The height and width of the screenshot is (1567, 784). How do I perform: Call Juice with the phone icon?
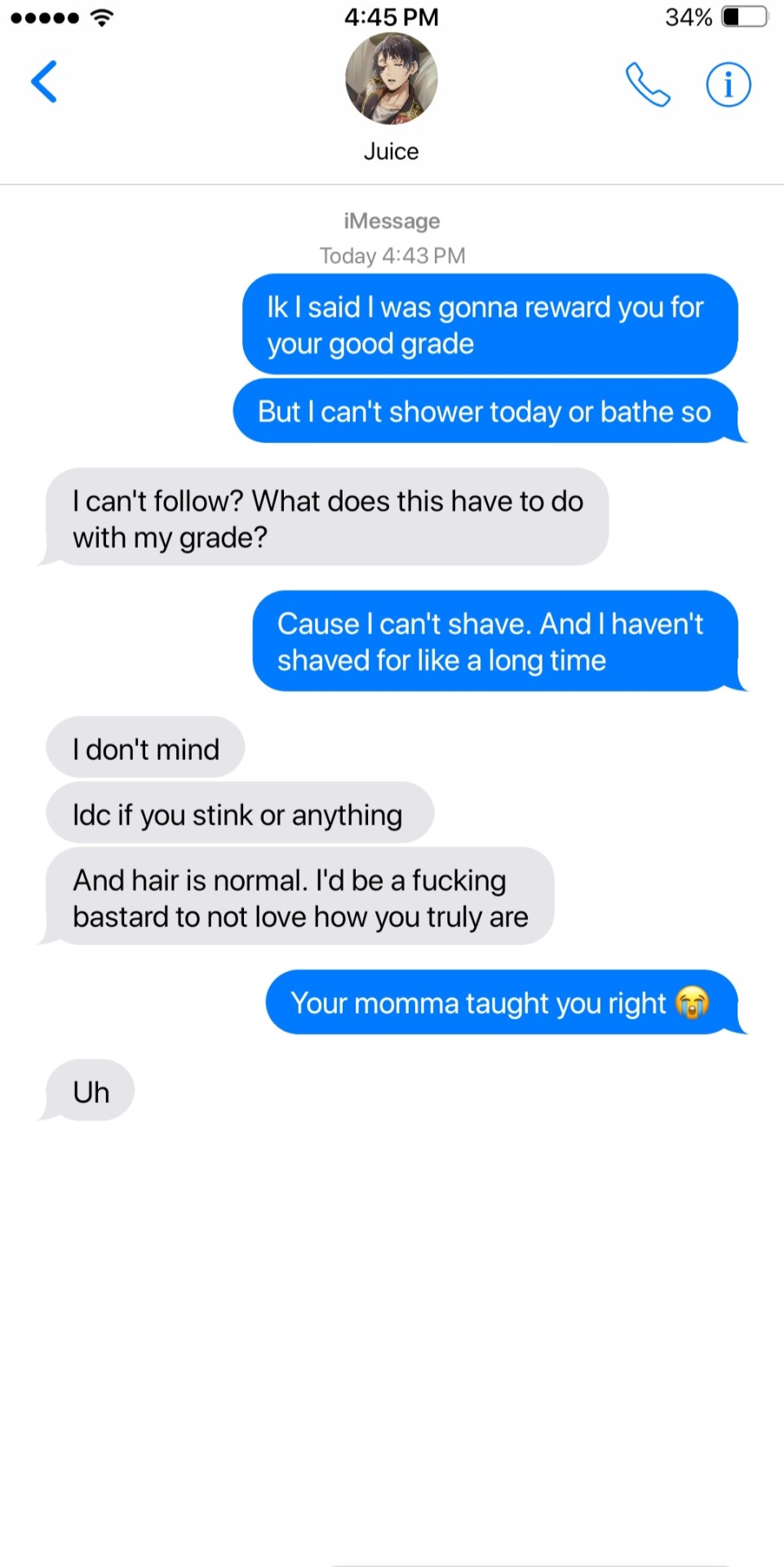pyautogui.click(x=647, y=84)
